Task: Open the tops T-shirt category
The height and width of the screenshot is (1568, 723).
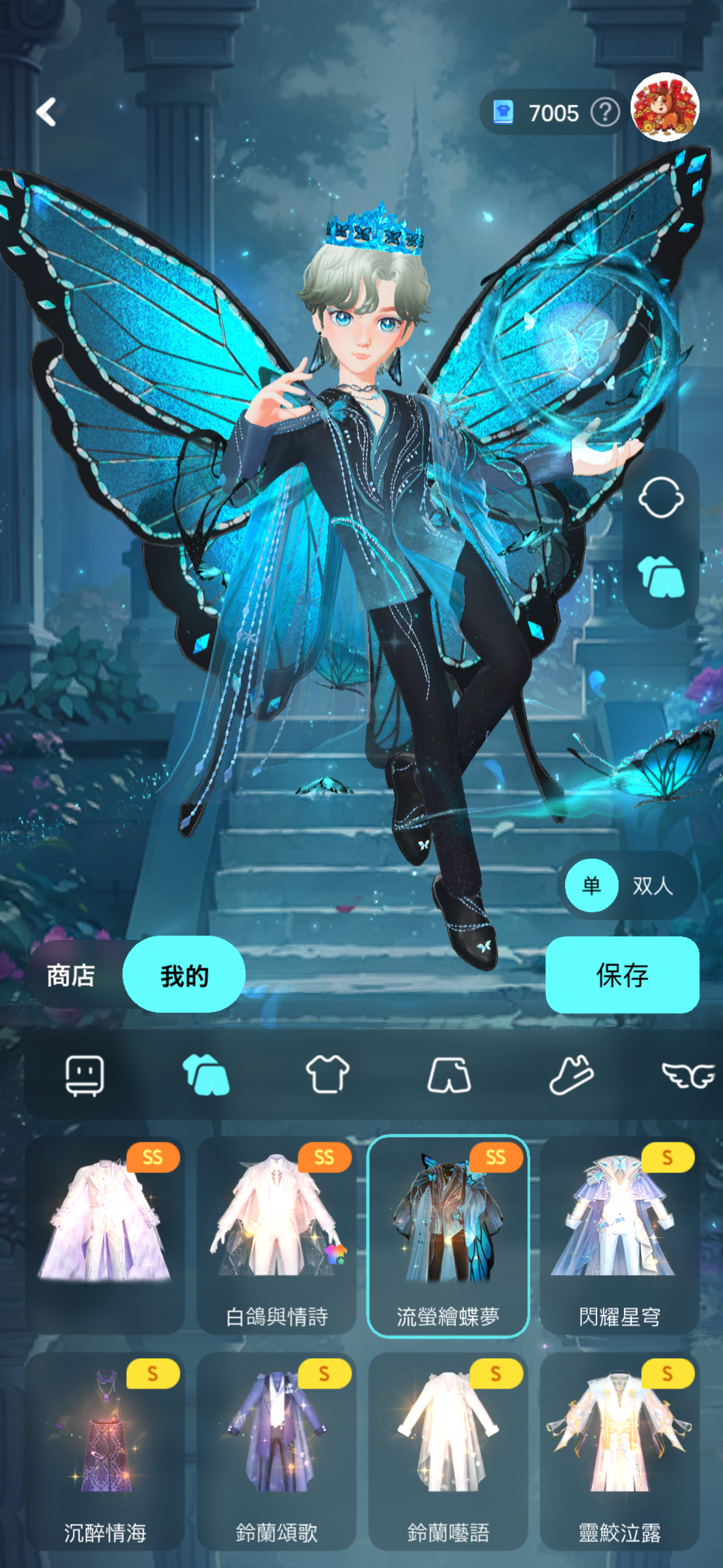Action: 327,1074
